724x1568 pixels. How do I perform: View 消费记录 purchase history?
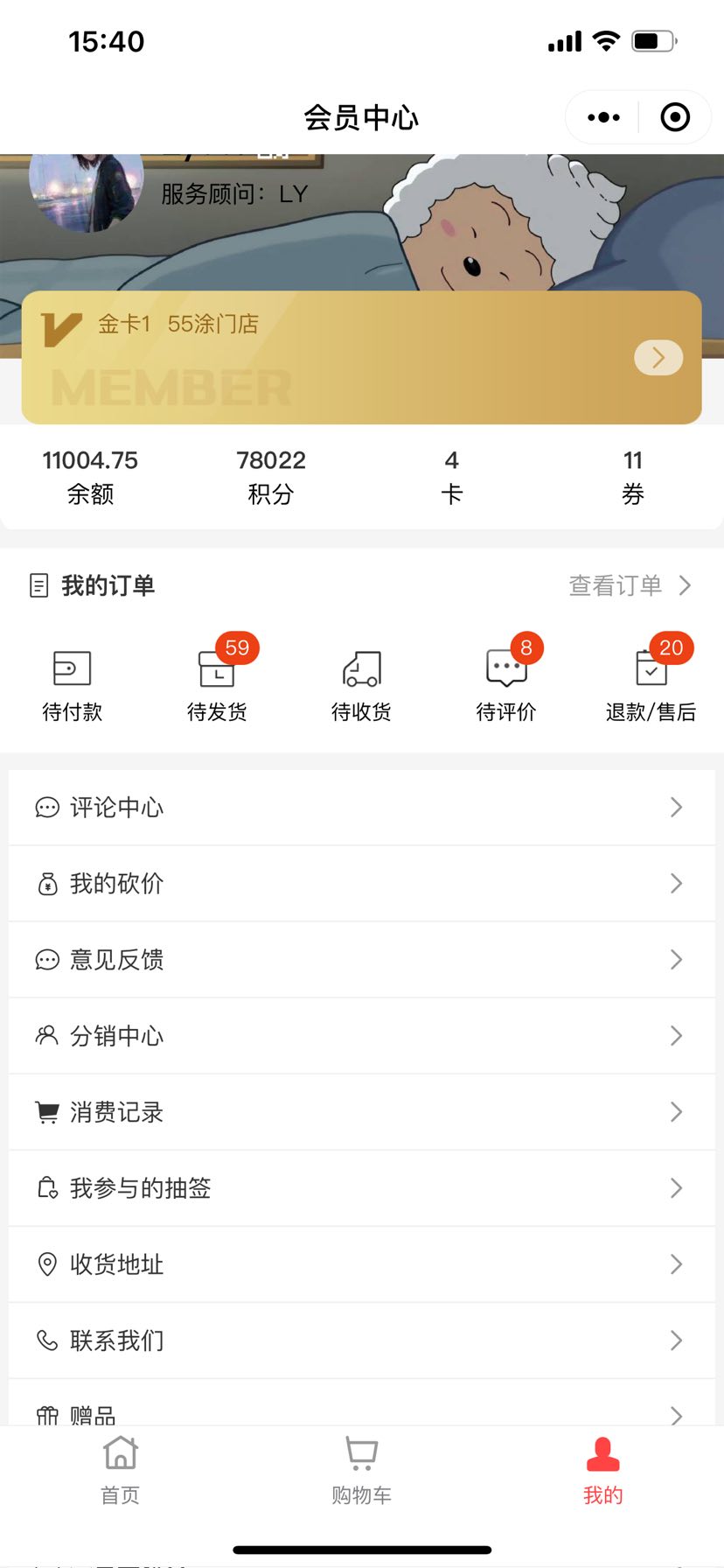pyautogui.click(x=362, y=1112)
